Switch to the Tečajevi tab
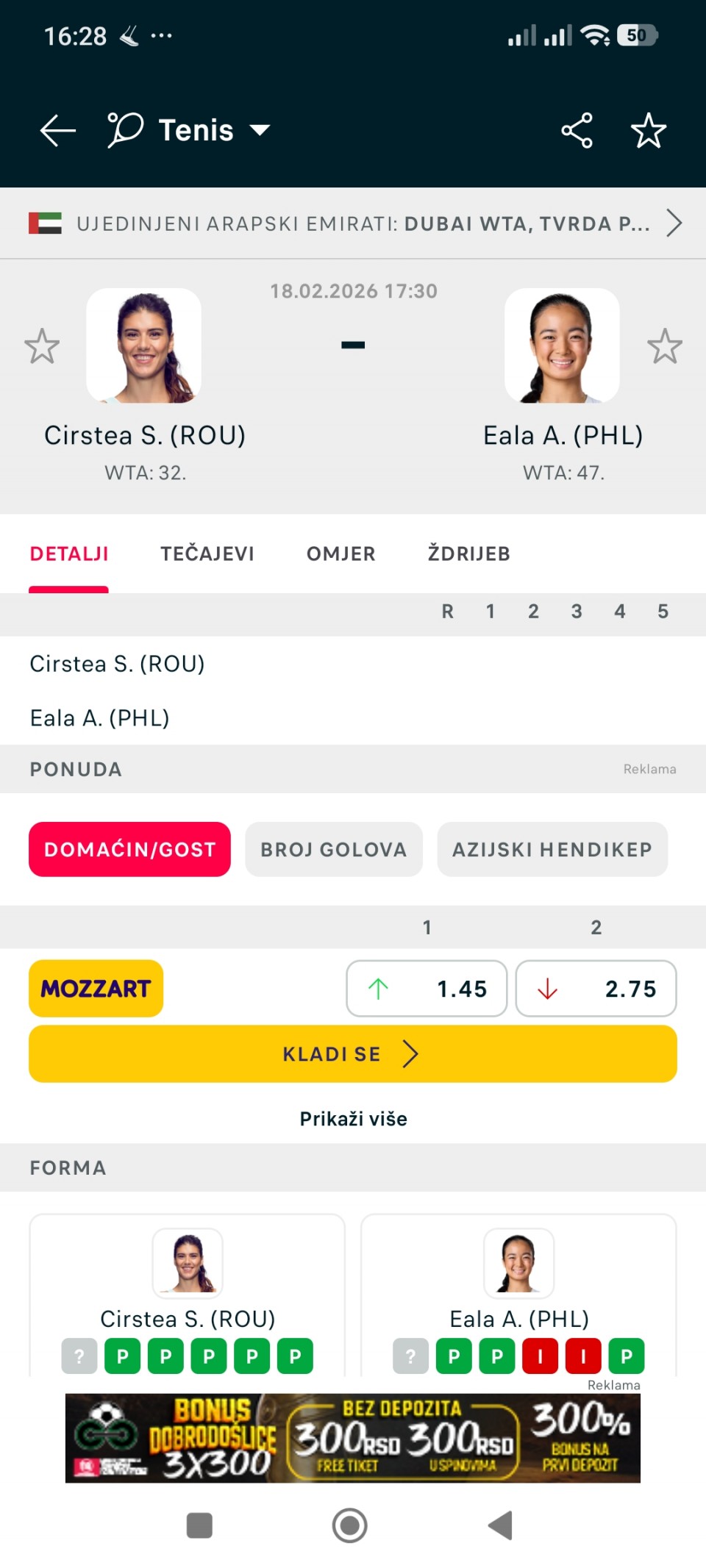This screenshot has width=706, height=1568. pyautogui.click(x=207, y=554)
